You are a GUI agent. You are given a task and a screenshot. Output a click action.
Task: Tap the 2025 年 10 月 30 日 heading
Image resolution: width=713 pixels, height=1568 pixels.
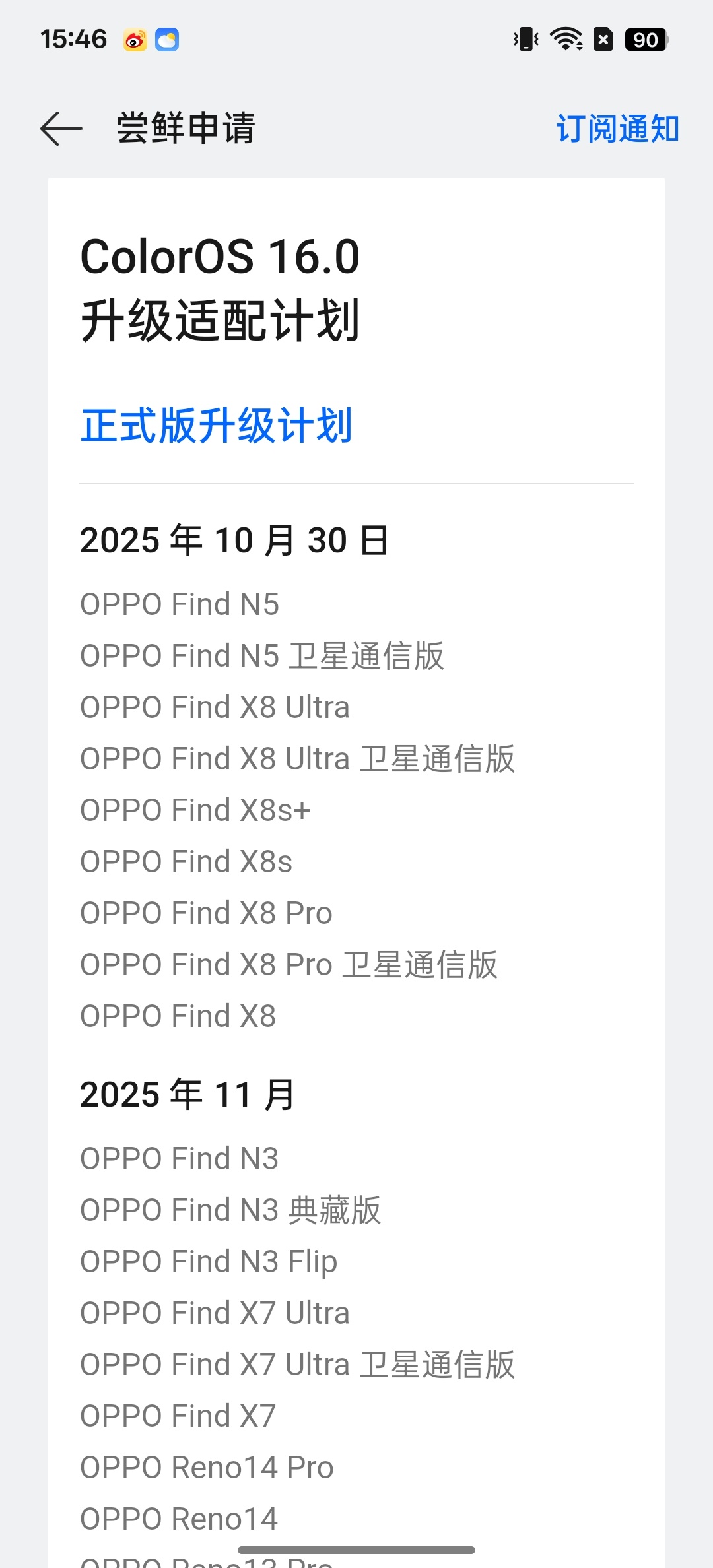tap(235, 539)
